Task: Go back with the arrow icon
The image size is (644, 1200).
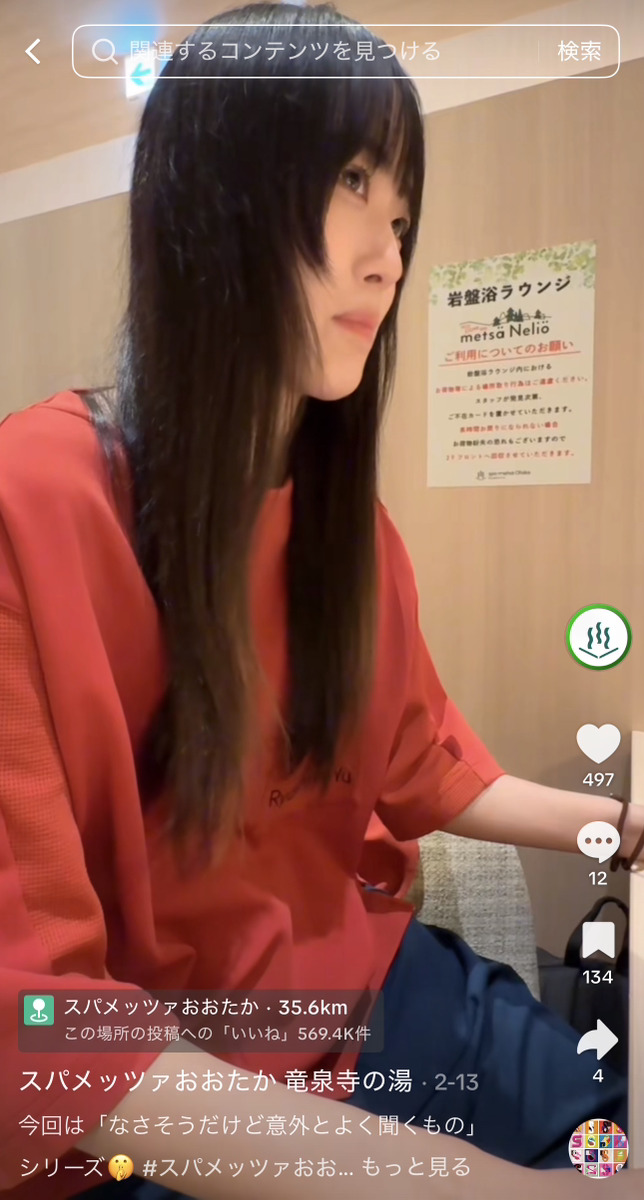Action: tap(34, 52)
